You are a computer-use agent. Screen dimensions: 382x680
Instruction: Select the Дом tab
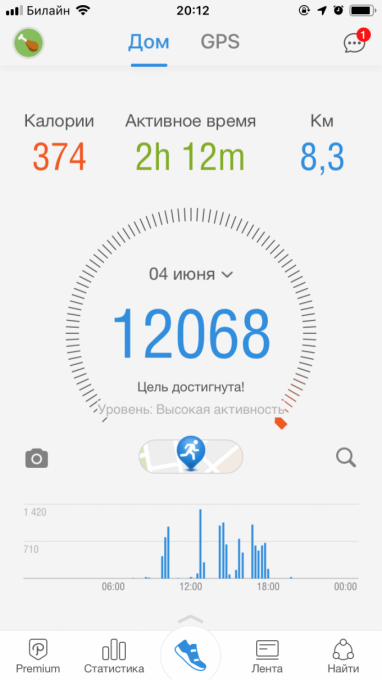point(149,42)
